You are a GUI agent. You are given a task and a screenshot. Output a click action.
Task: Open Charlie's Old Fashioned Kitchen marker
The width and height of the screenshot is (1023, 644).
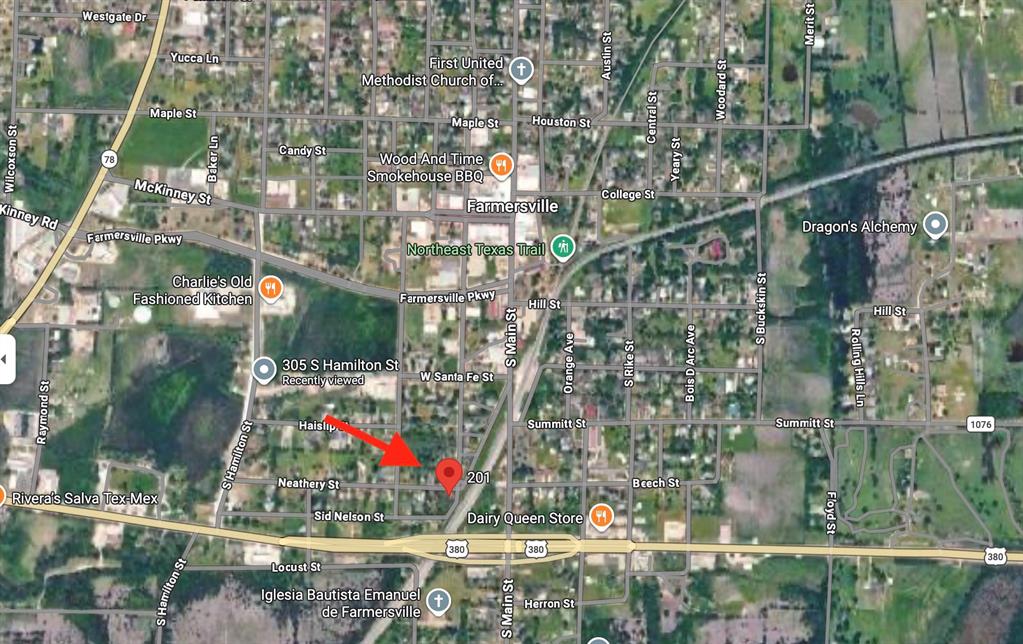point(270,290)
